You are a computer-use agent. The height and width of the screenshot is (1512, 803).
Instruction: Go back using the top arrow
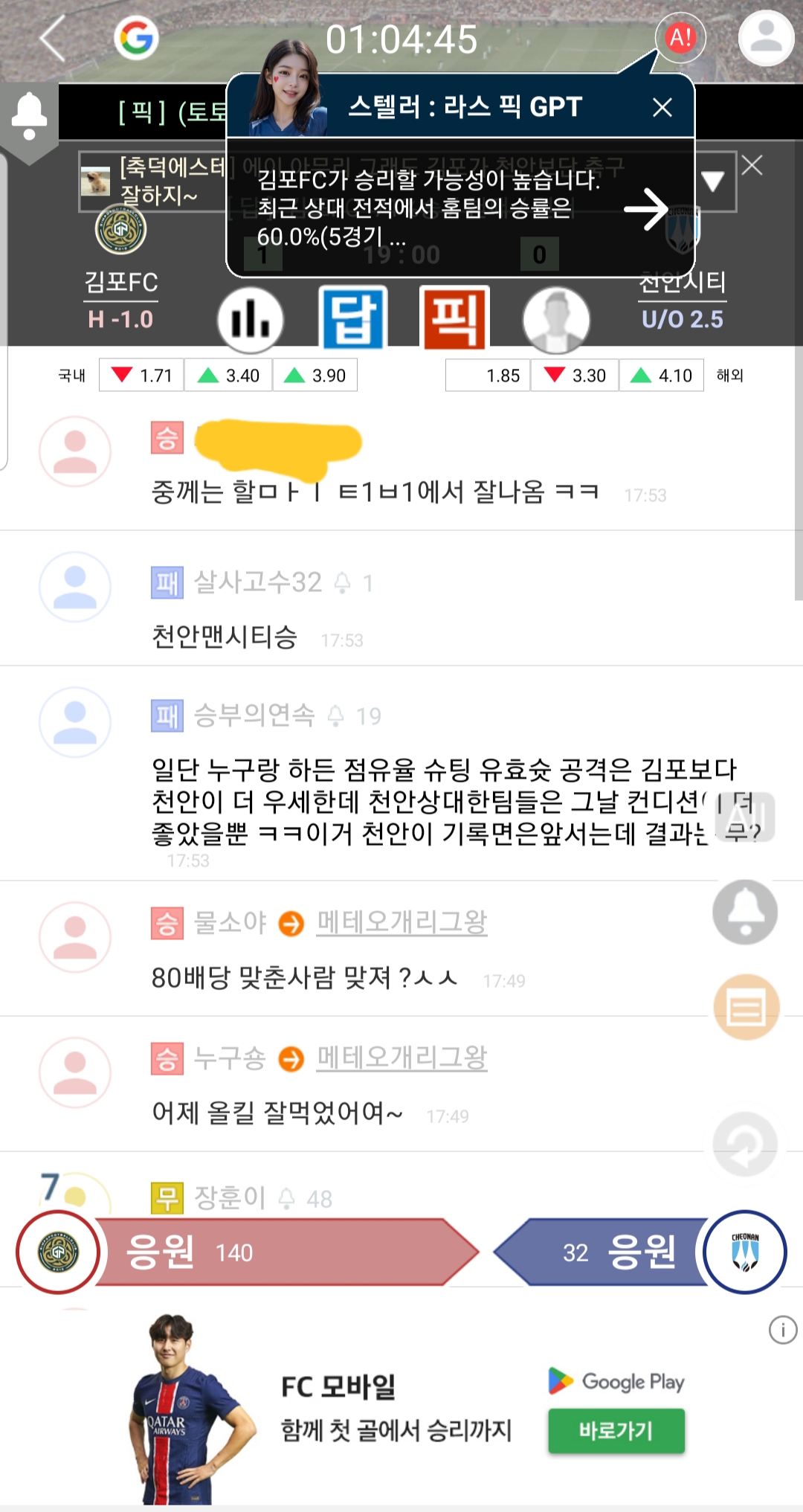[53, 39]
